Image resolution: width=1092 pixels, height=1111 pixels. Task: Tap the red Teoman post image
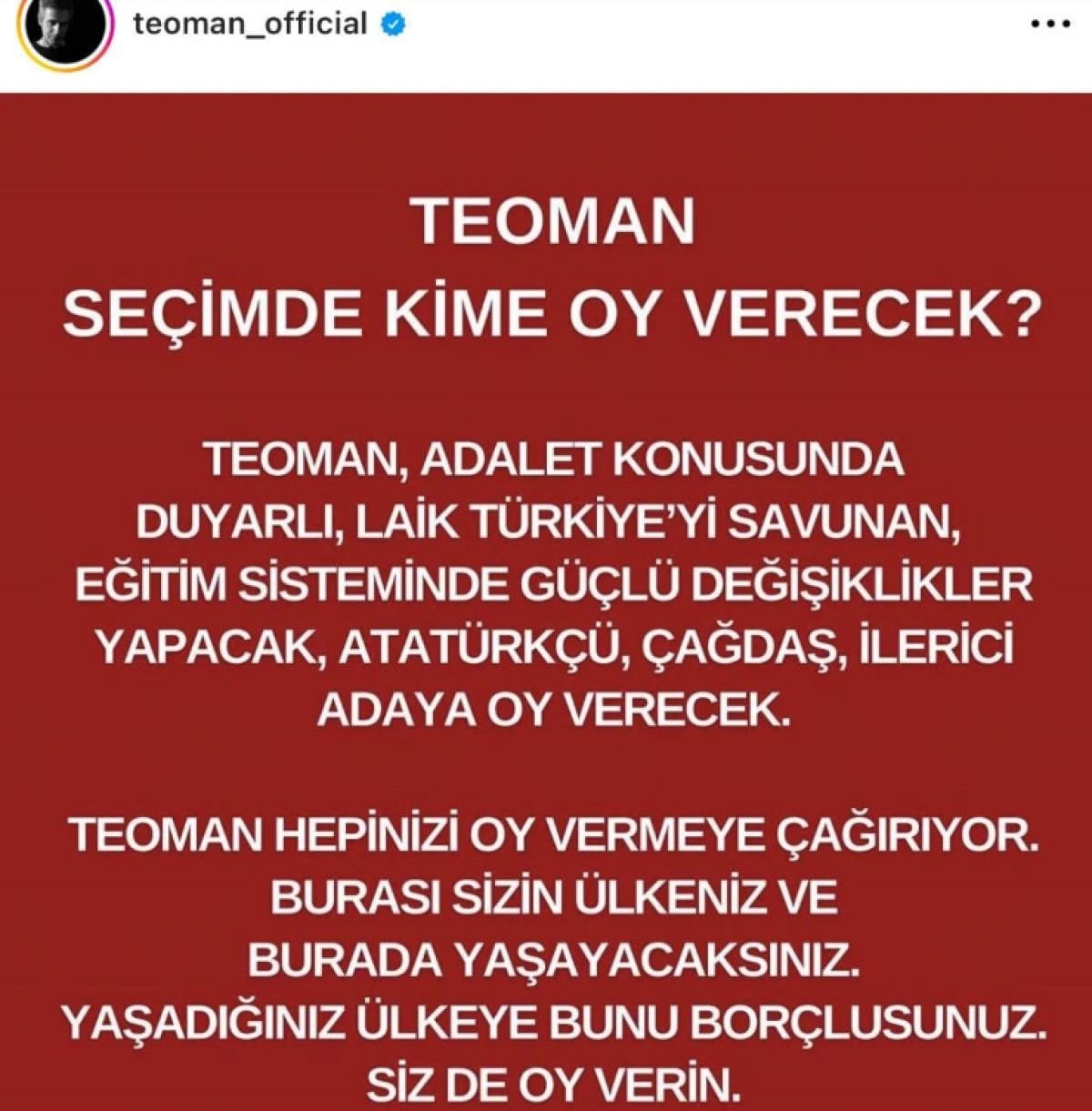546,601
